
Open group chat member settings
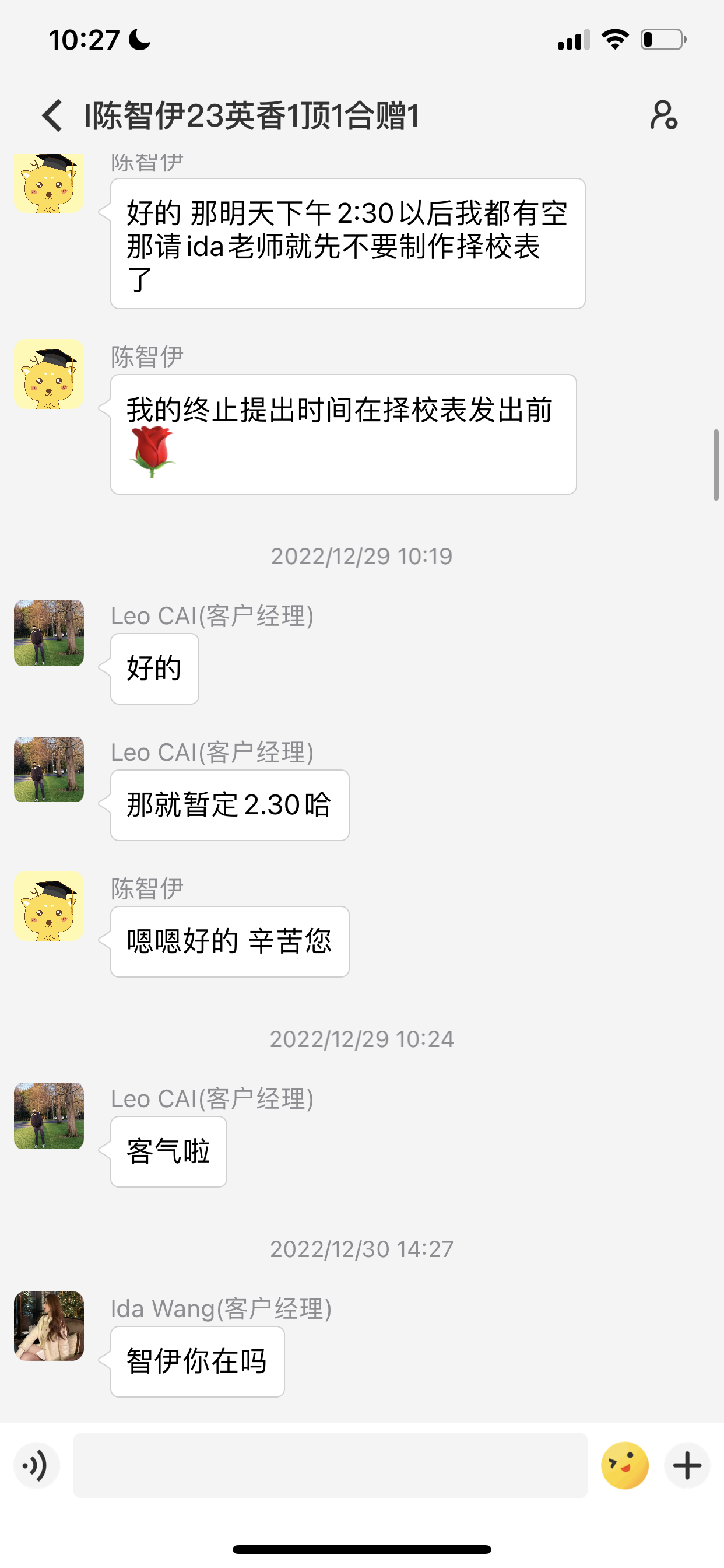click(663, 115)
